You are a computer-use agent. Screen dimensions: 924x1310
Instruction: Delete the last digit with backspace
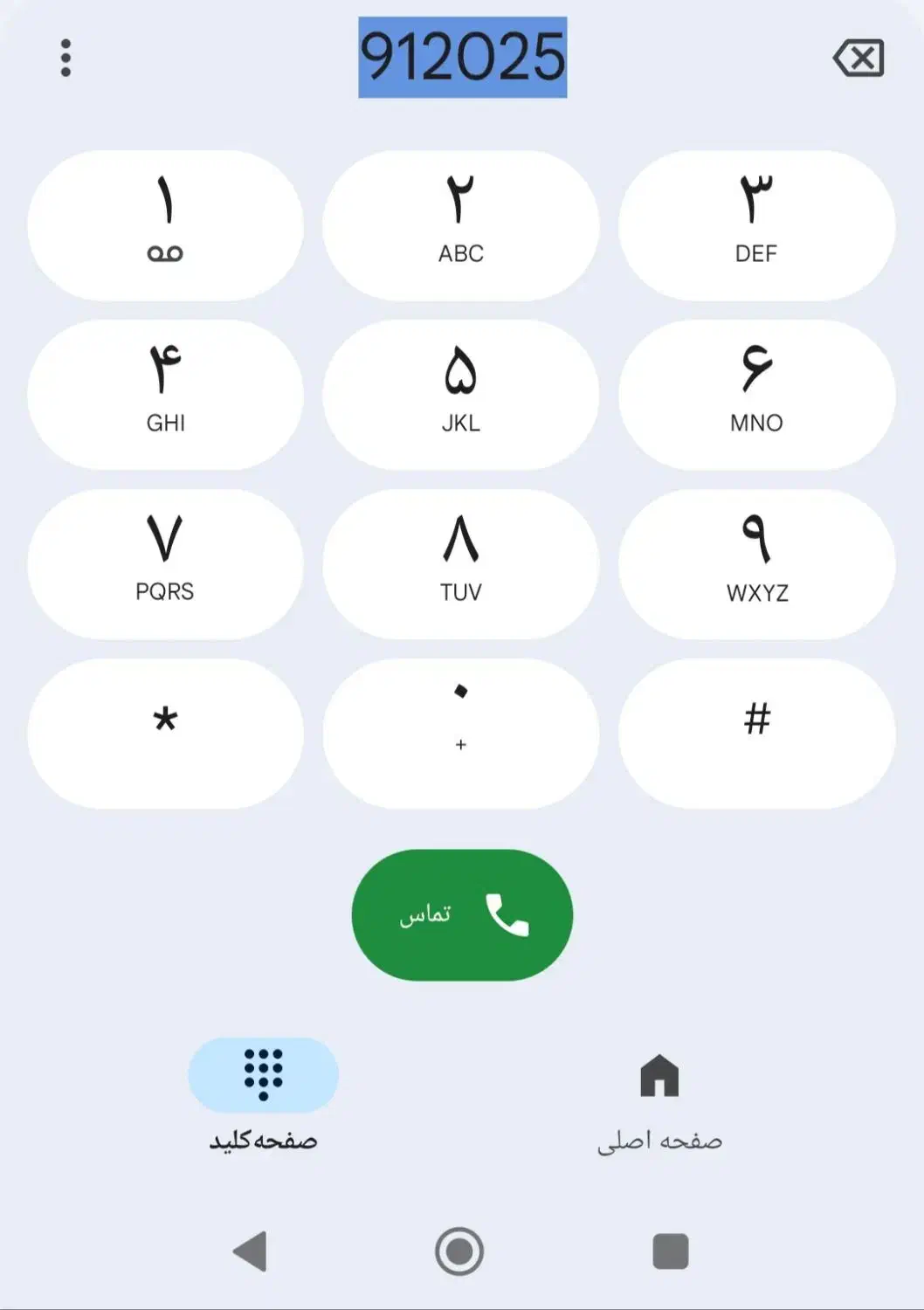click(858, 59)
